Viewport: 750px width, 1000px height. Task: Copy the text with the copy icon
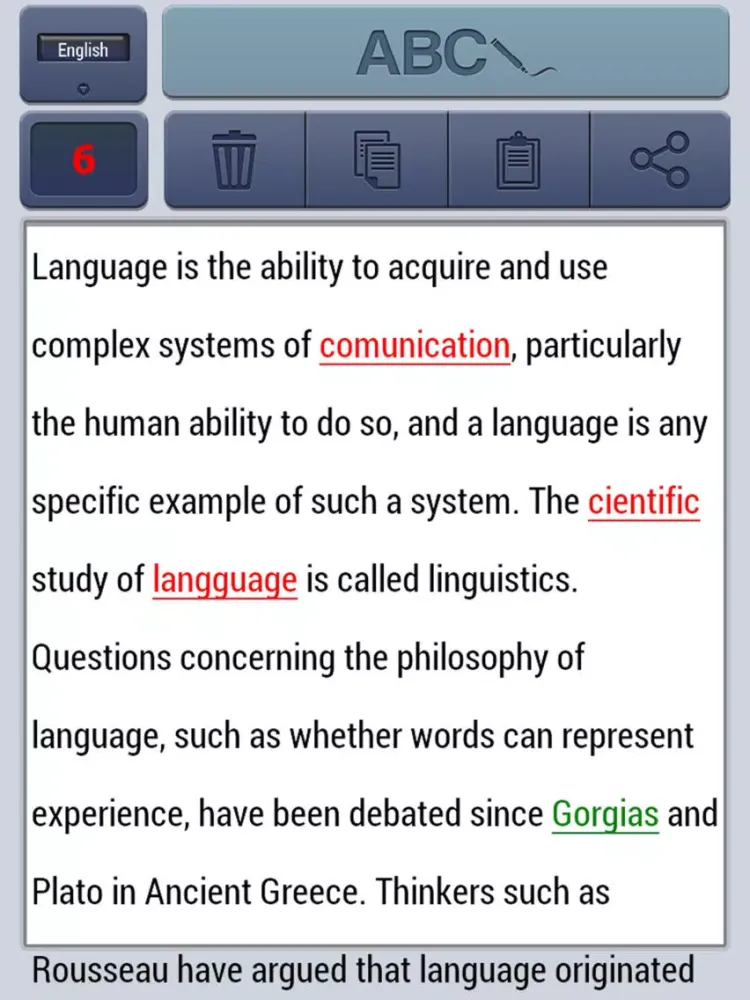tap(377, 160)
